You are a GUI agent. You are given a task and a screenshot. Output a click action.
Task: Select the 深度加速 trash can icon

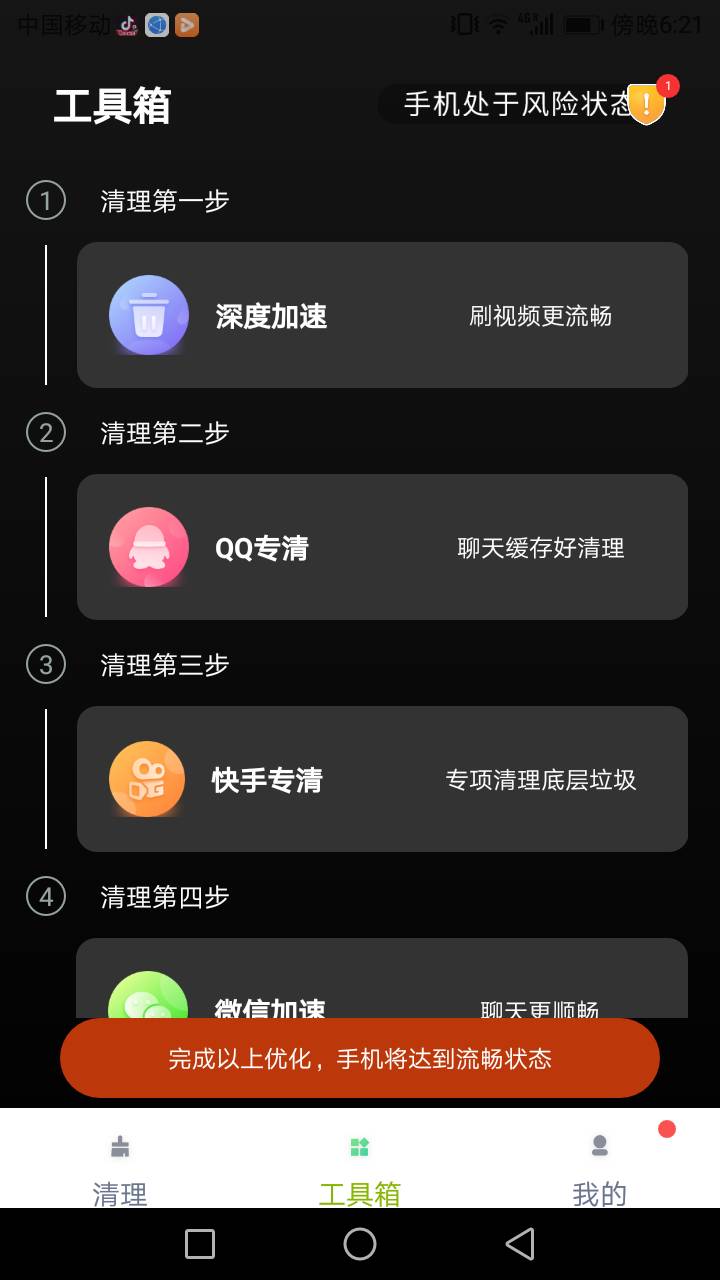148,315
